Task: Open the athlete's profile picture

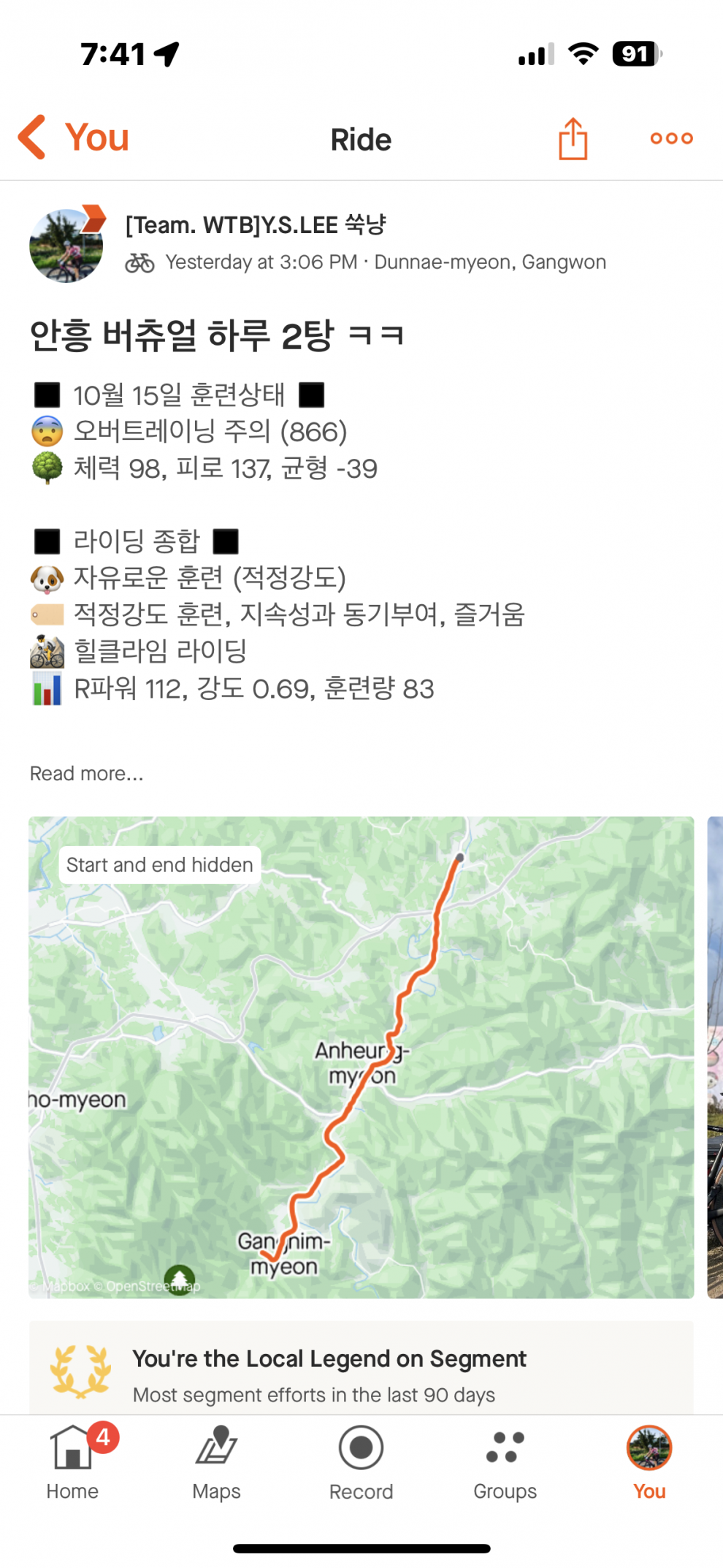Action: (x=66, y=246)
